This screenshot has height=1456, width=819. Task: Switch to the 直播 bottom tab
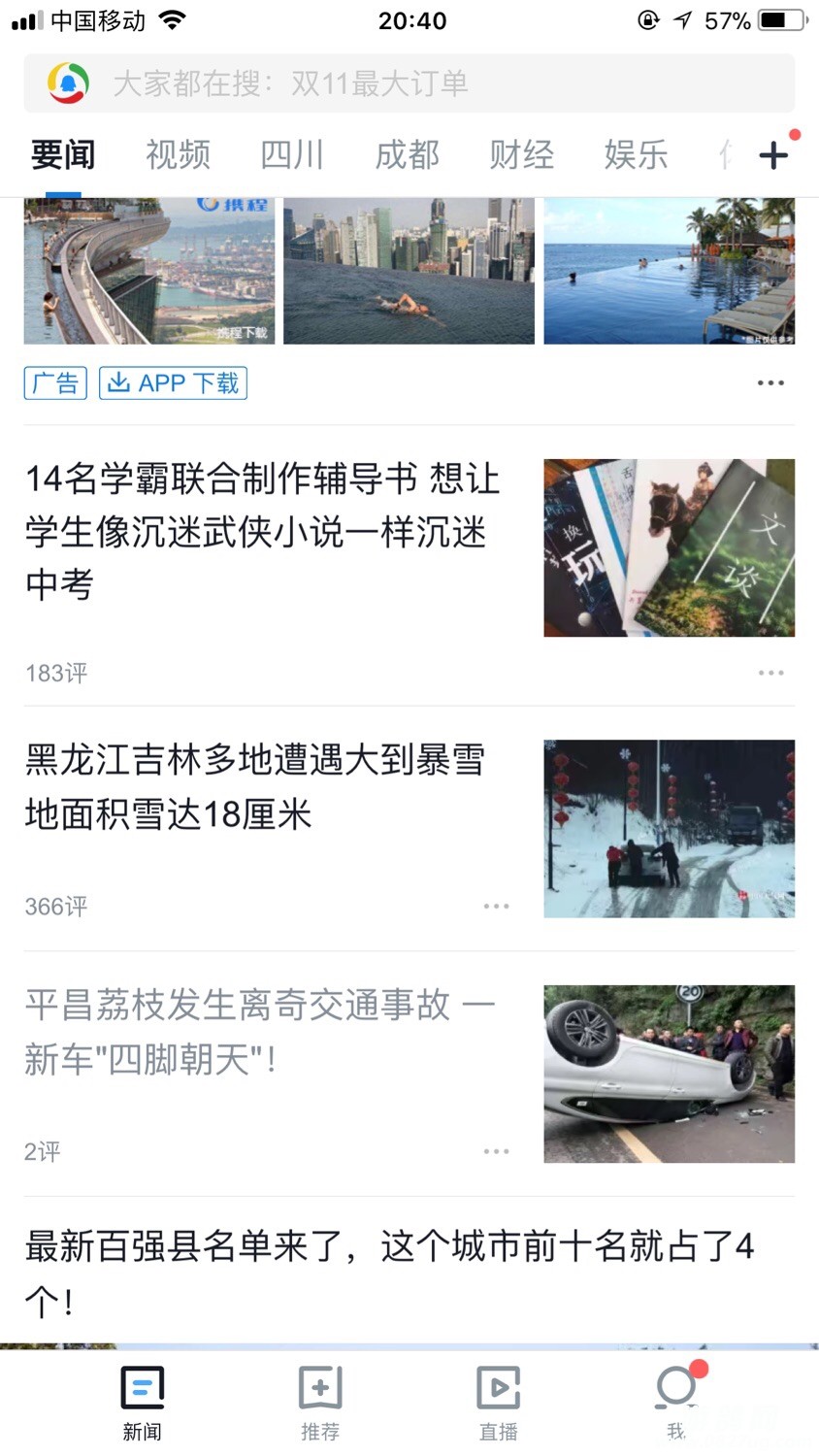point(499,1403)
